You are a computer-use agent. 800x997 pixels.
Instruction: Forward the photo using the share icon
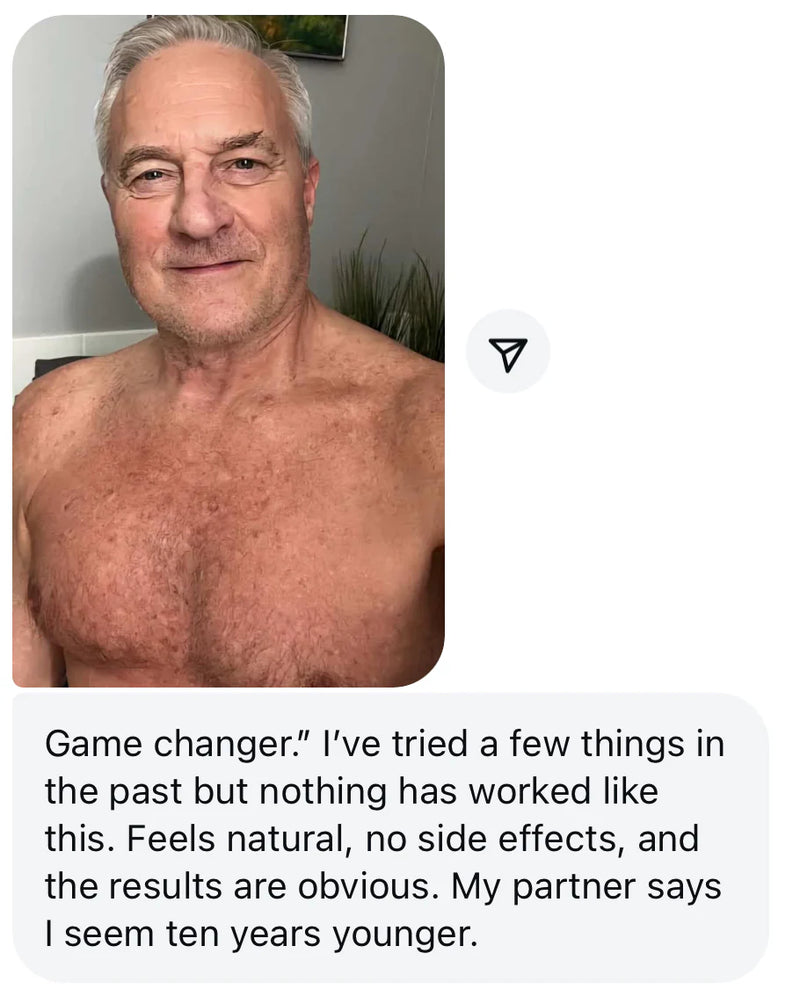point(508,351)
